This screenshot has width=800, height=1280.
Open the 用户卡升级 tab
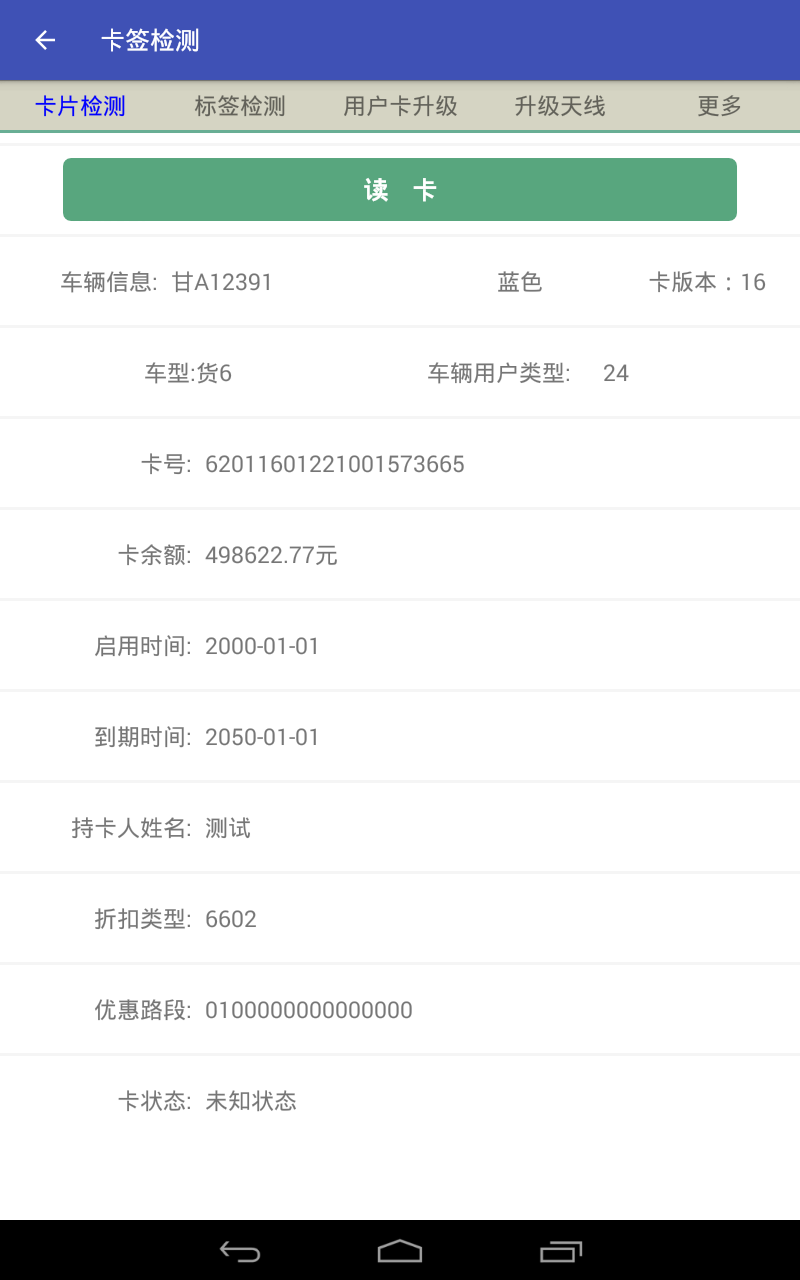400,106
